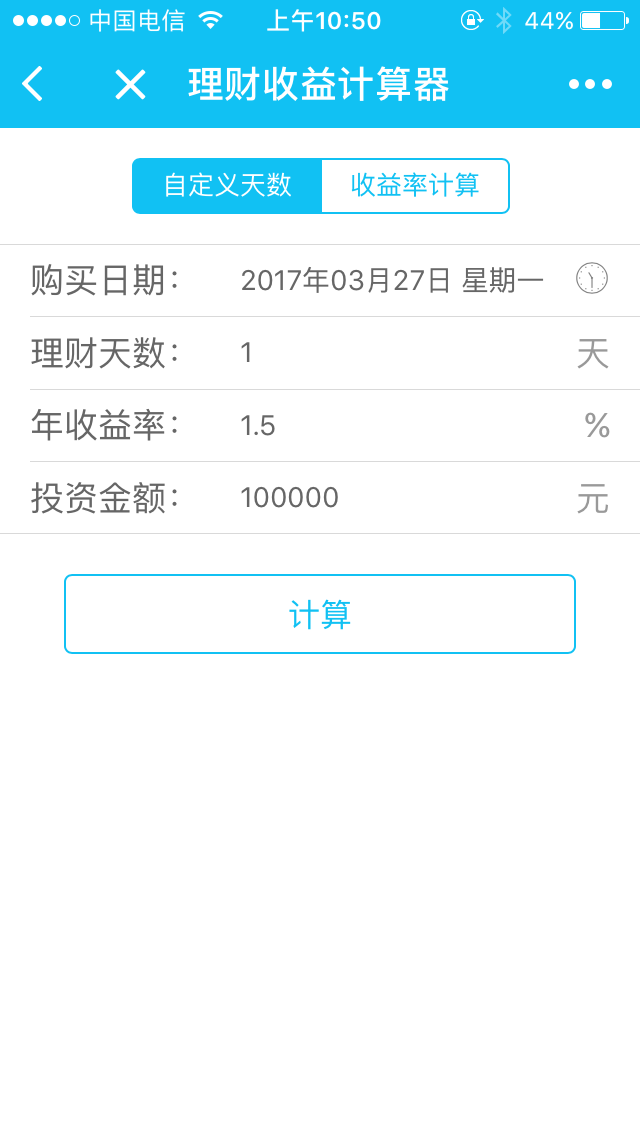Tap the 计算 button
This screenshot has height=1136, width=640.
point(320,614)
